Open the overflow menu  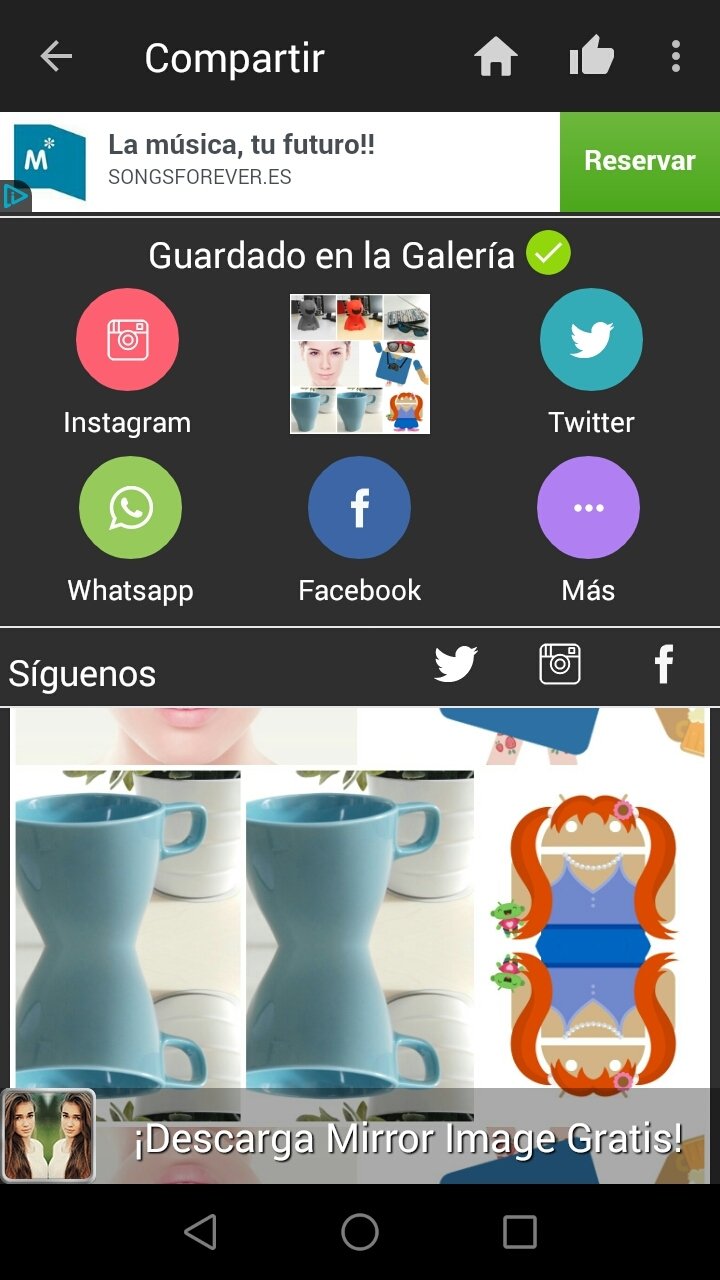click(x=676, y=57)
